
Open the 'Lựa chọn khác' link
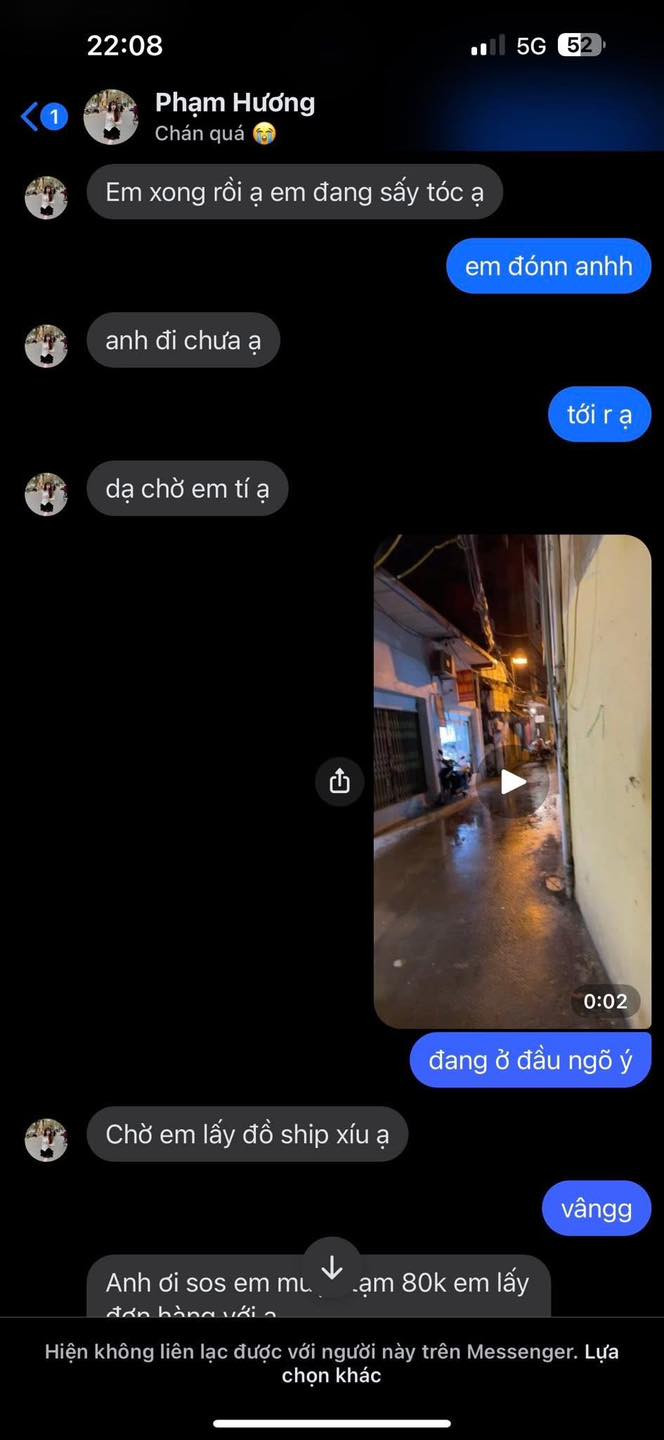pos(331,1375)
